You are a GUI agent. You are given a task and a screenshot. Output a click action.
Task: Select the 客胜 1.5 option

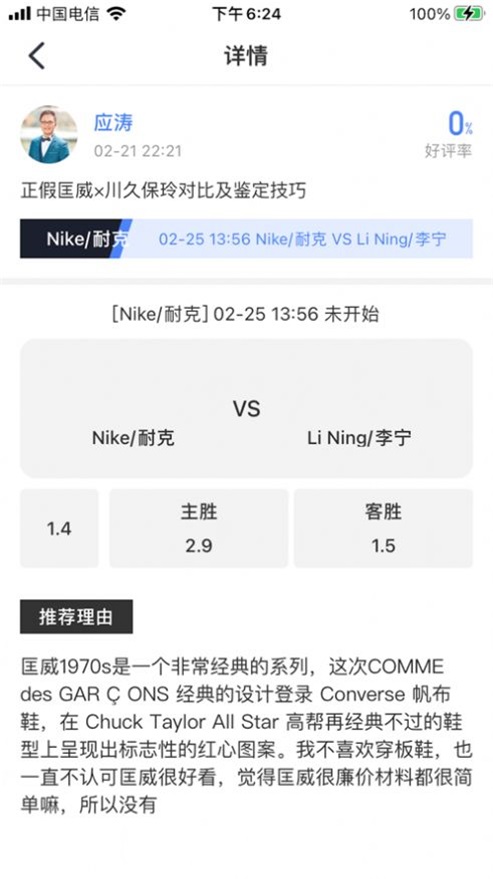pyautogui.click(x=383, y=528)
